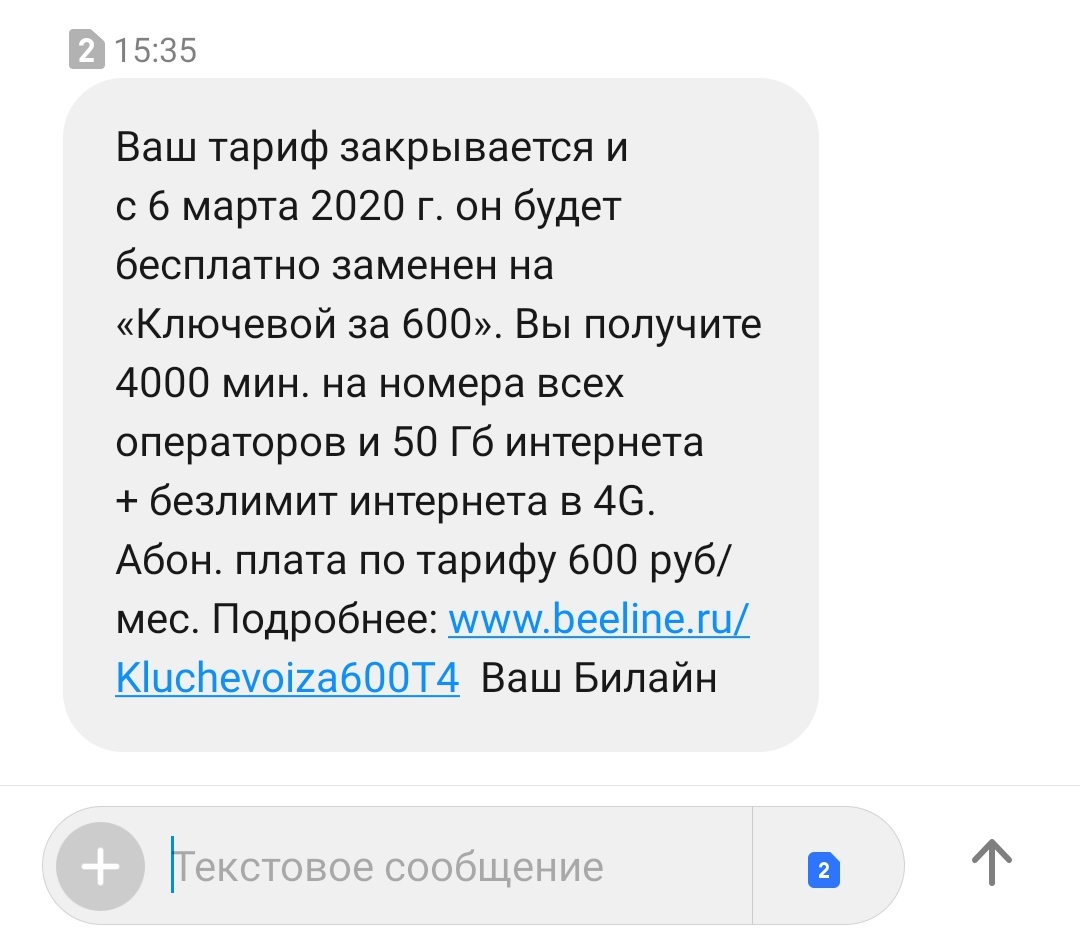Open the www.beeline.ru/Kluchevoiza600T4 link
The image size is (1080, 947).
tap(598, 622)
